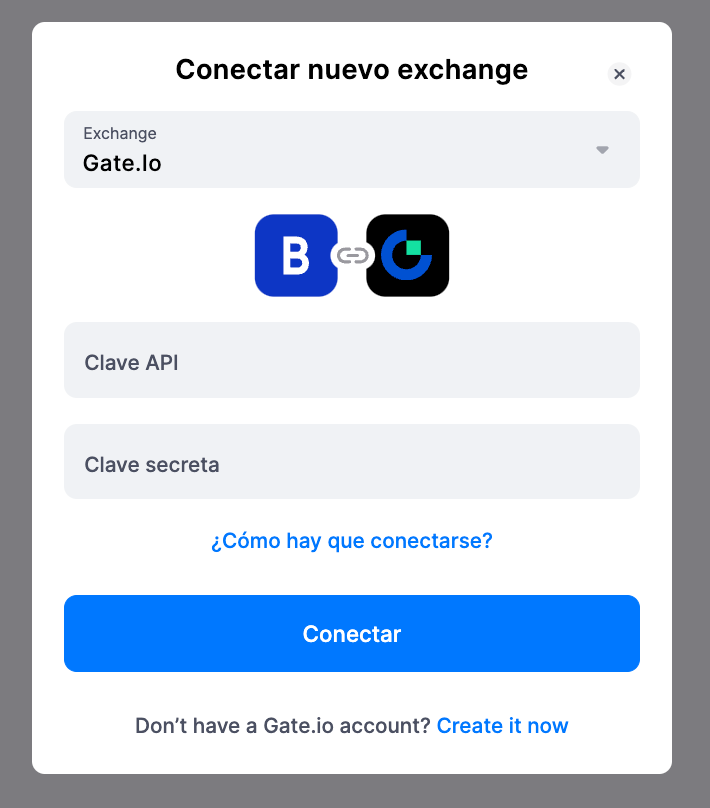710x808 pixels.
Task: Tap the Conectar button
Action: 351,633
